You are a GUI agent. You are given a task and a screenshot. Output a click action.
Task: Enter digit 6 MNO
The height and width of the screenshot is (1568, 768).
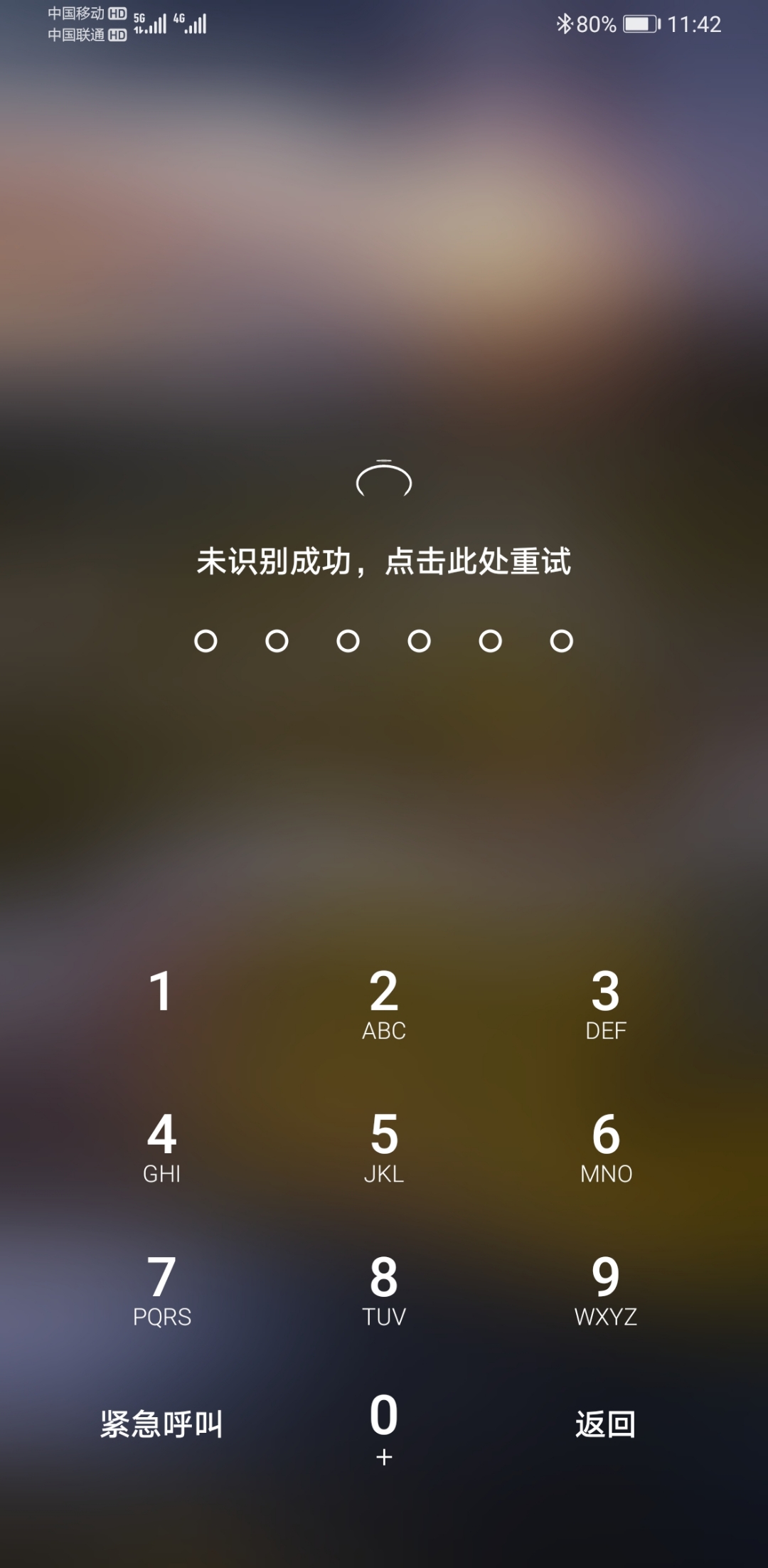click(x=606, y=1146)
